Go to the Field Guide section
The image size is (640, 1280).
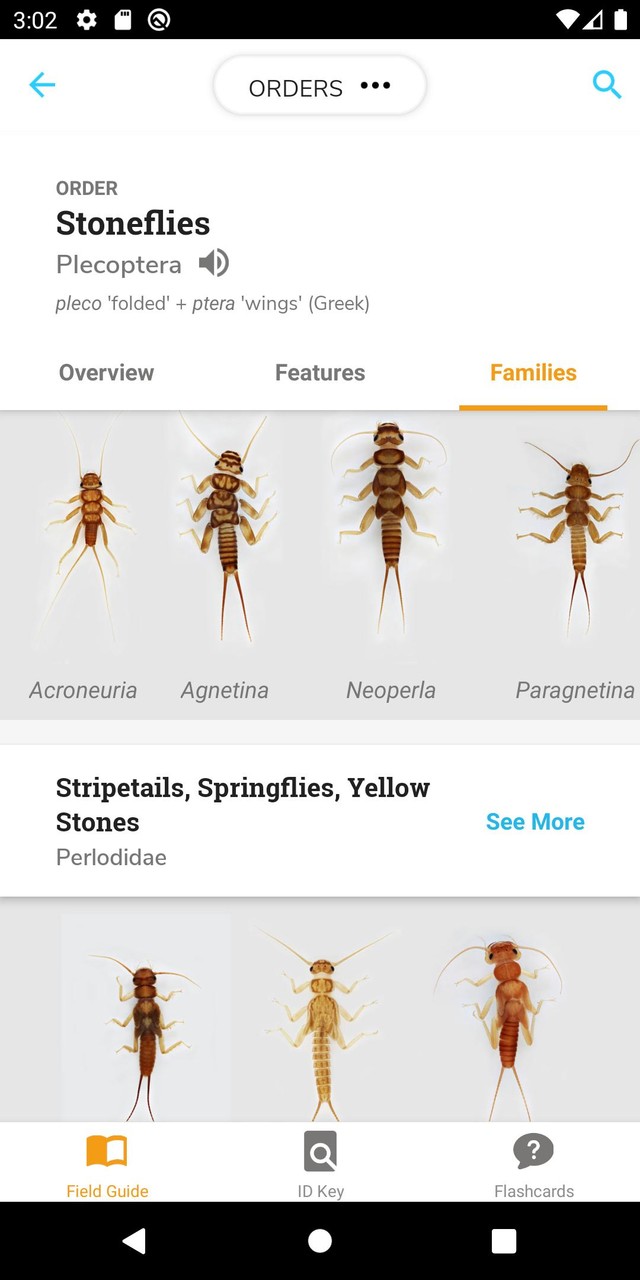coord(107,1164)
